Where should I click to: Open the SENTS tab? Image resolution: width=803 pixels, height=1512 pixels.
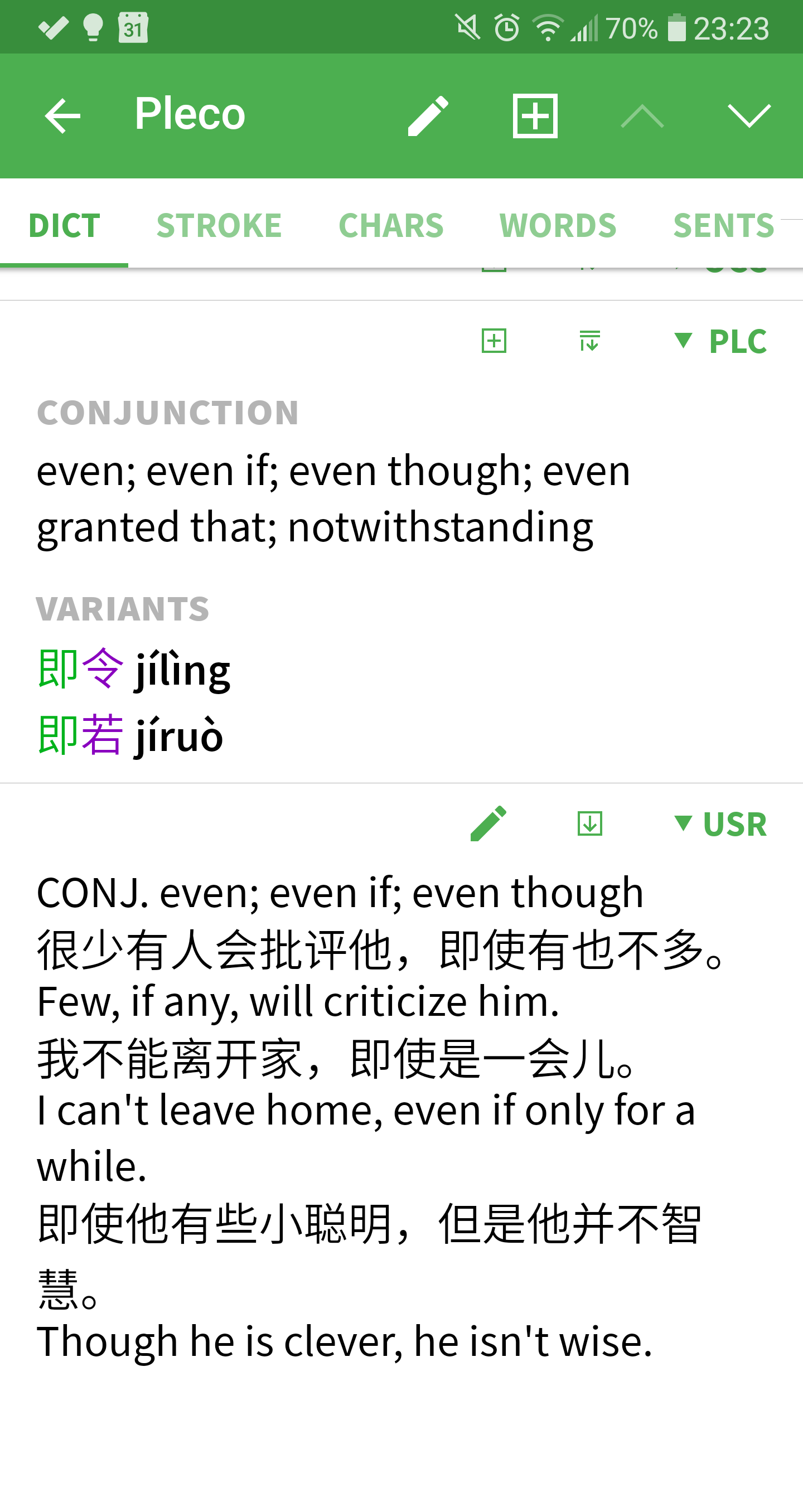[724, 225]
